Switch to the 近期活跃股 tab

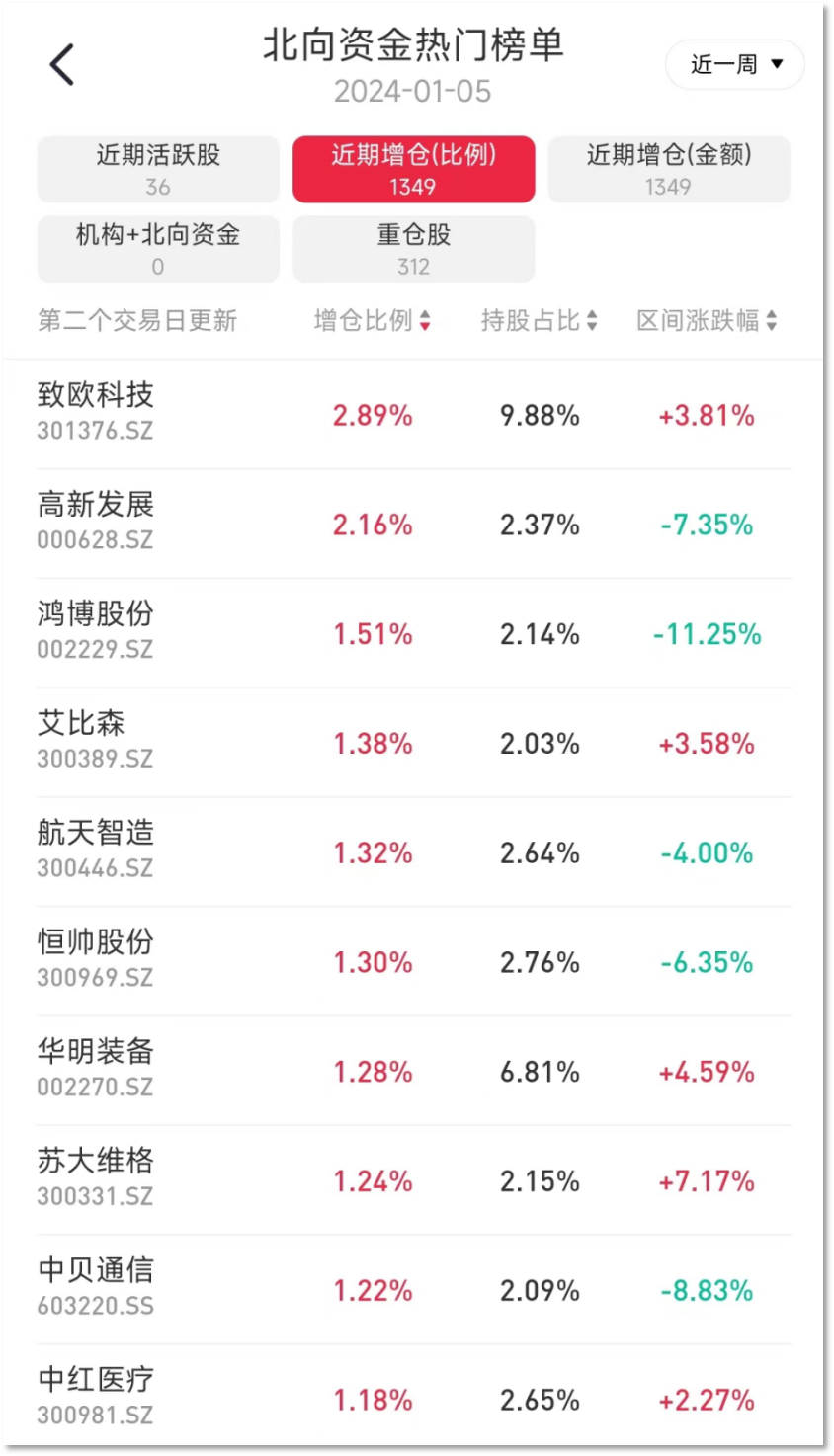[x=158, y=169]
